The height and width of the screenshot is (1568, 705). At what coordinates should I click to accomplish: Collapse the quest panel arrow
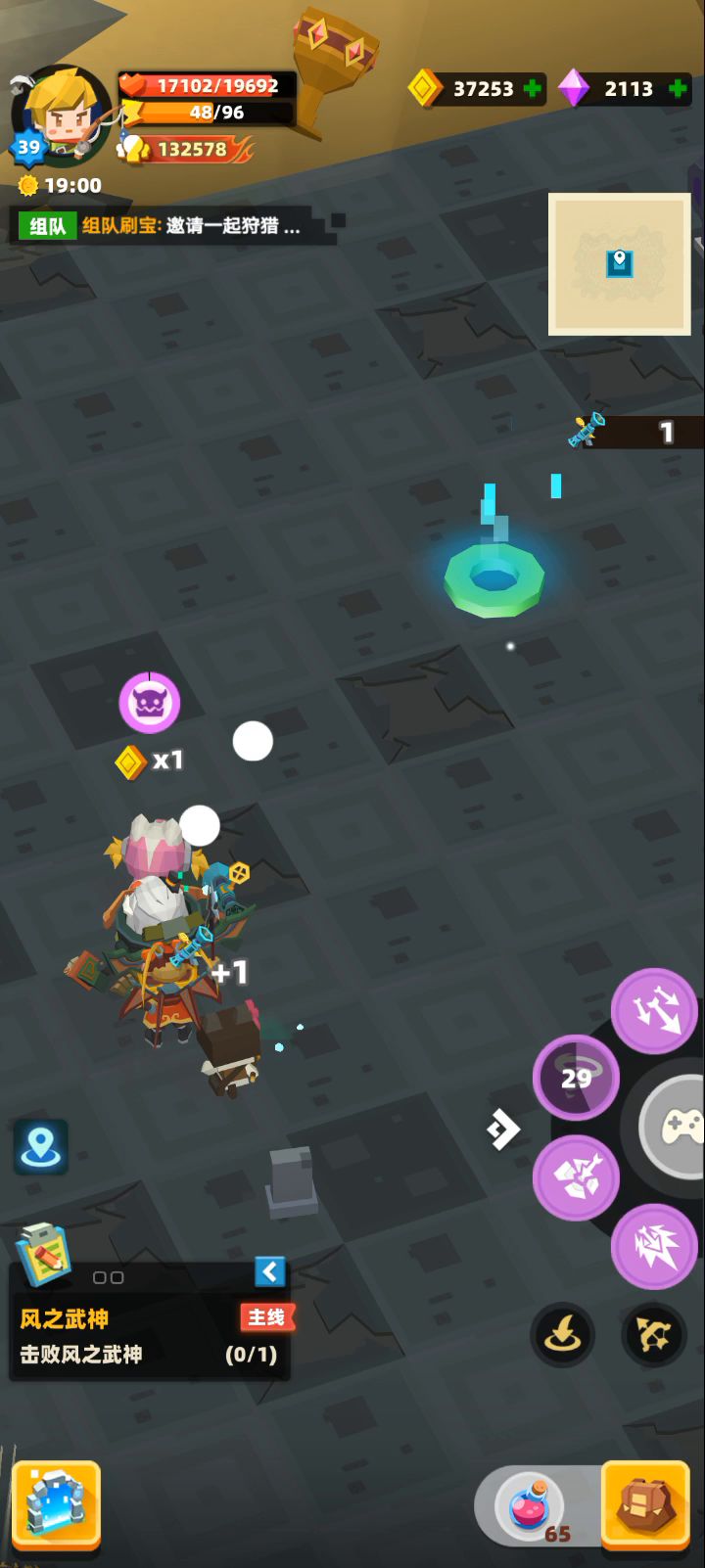click(269, 1271)
